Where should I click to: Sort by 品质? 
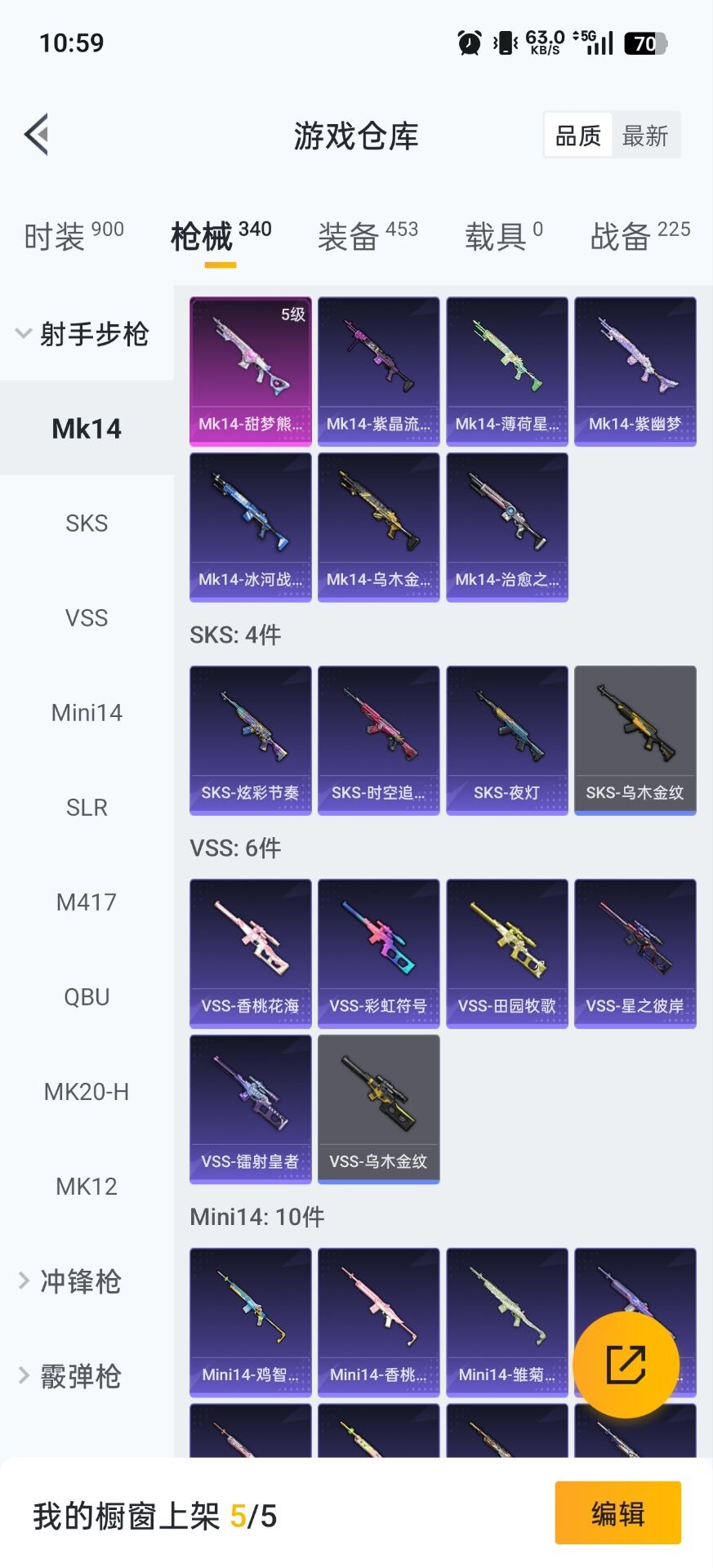coord(578,136)
